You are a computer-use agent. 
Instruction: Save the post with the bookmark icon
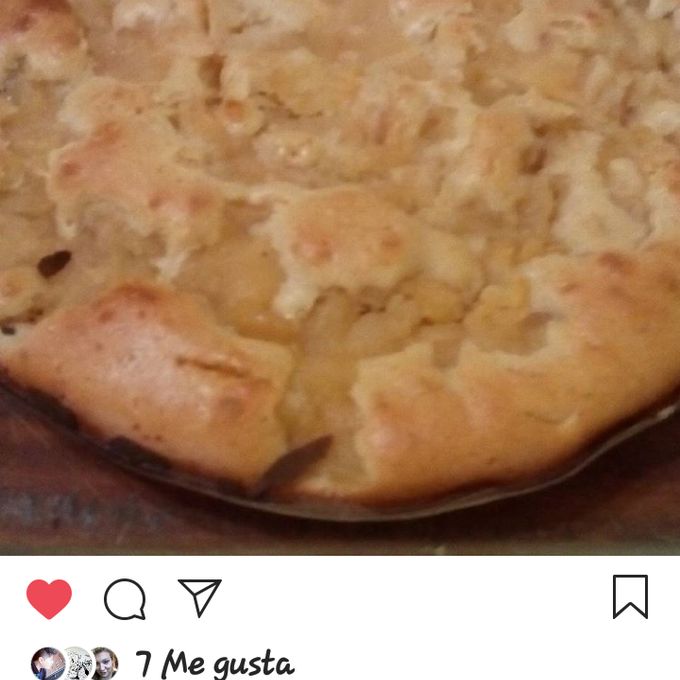click(630, 597)
